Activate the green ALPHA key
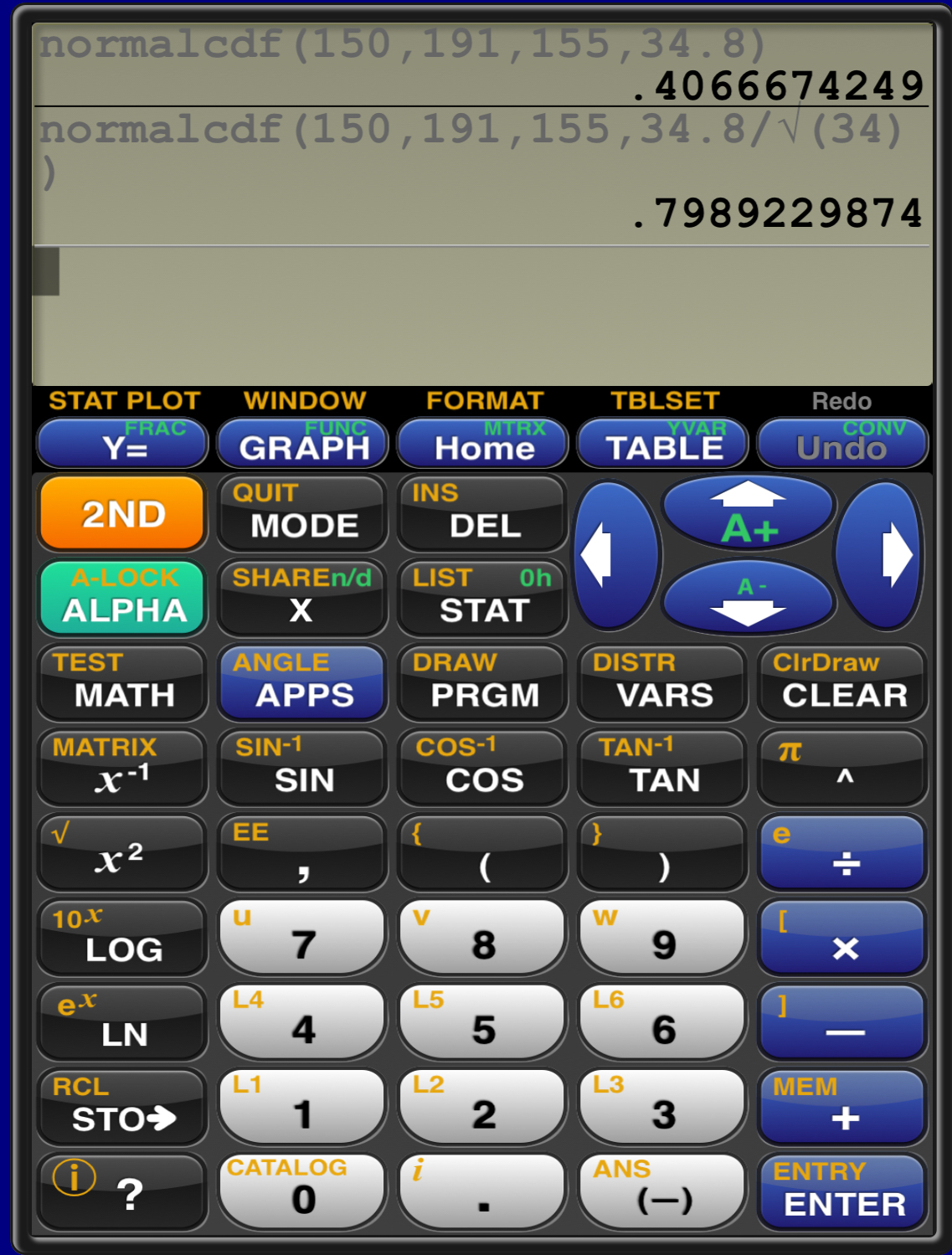This screenshot has height=1255, width=952. tap(122, 597)
